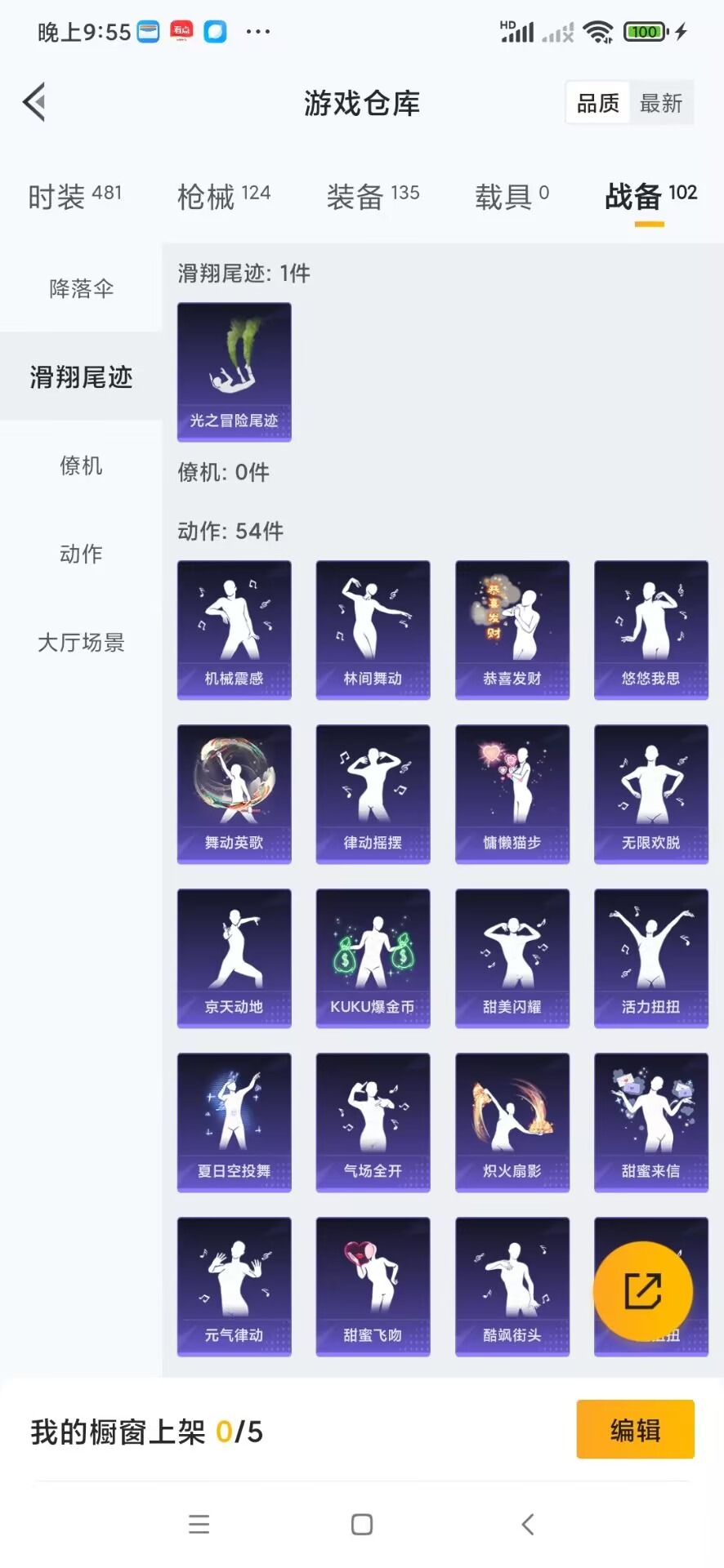This screenshot has width=724, height=1568.
Task: Switch to the 时装 tab
Action: 74,196
